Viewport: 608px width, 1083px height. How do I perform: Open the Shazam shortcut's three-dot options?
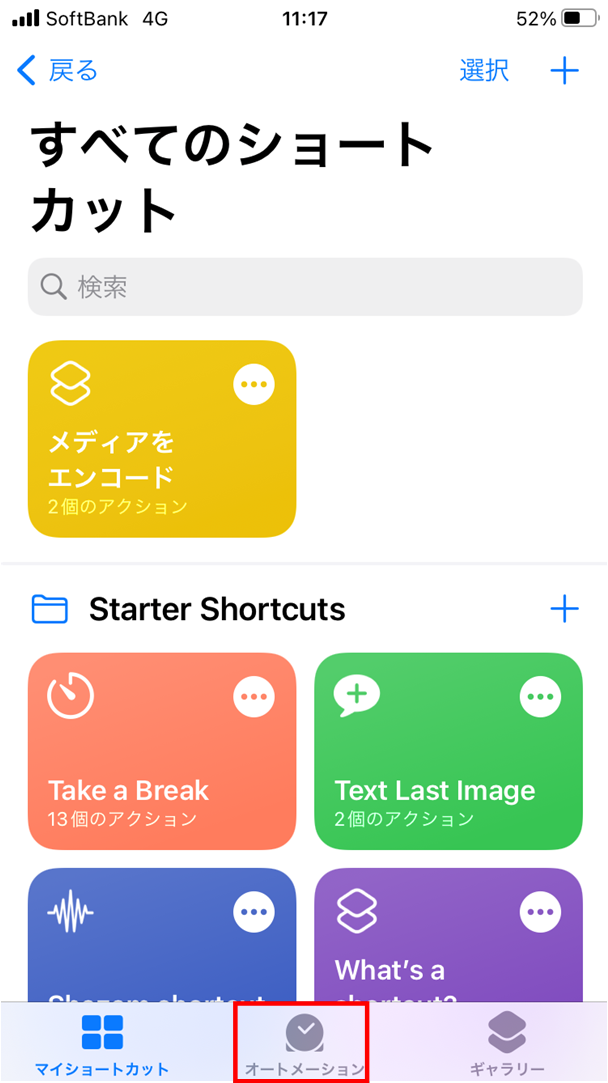(254, 911)
